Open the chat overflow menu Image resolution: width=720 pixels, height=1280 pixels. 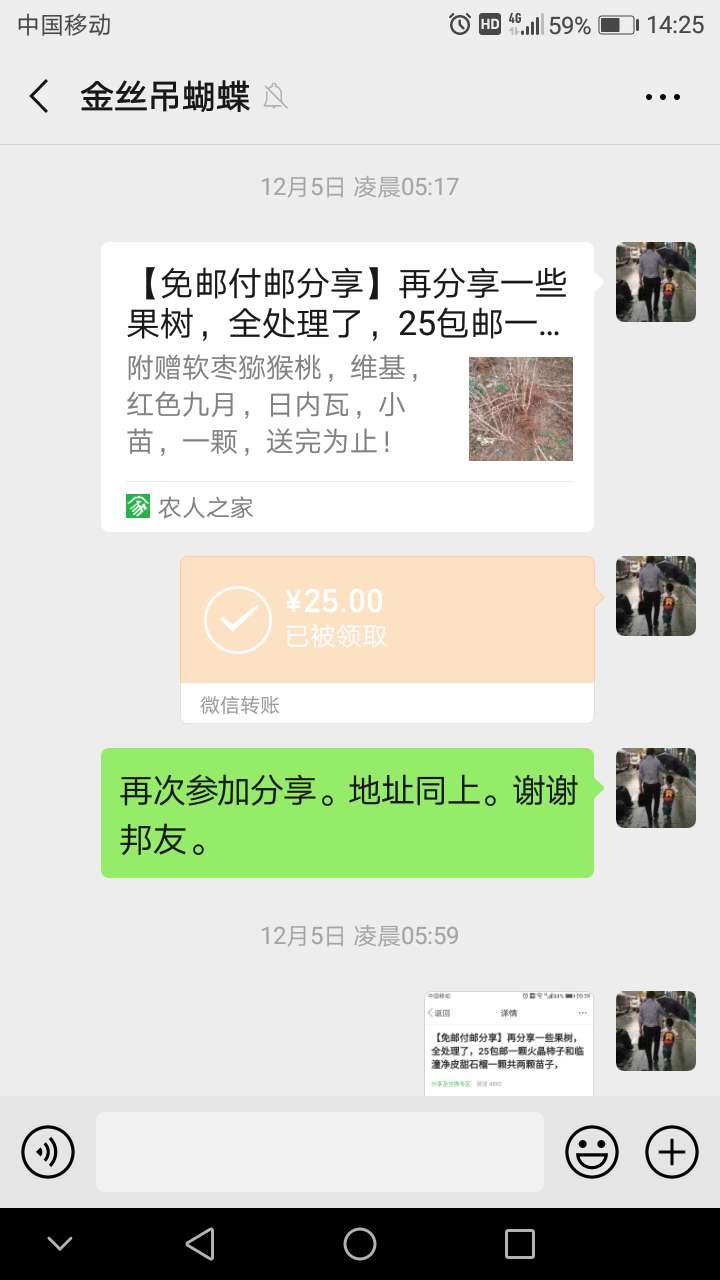[662, 97]
